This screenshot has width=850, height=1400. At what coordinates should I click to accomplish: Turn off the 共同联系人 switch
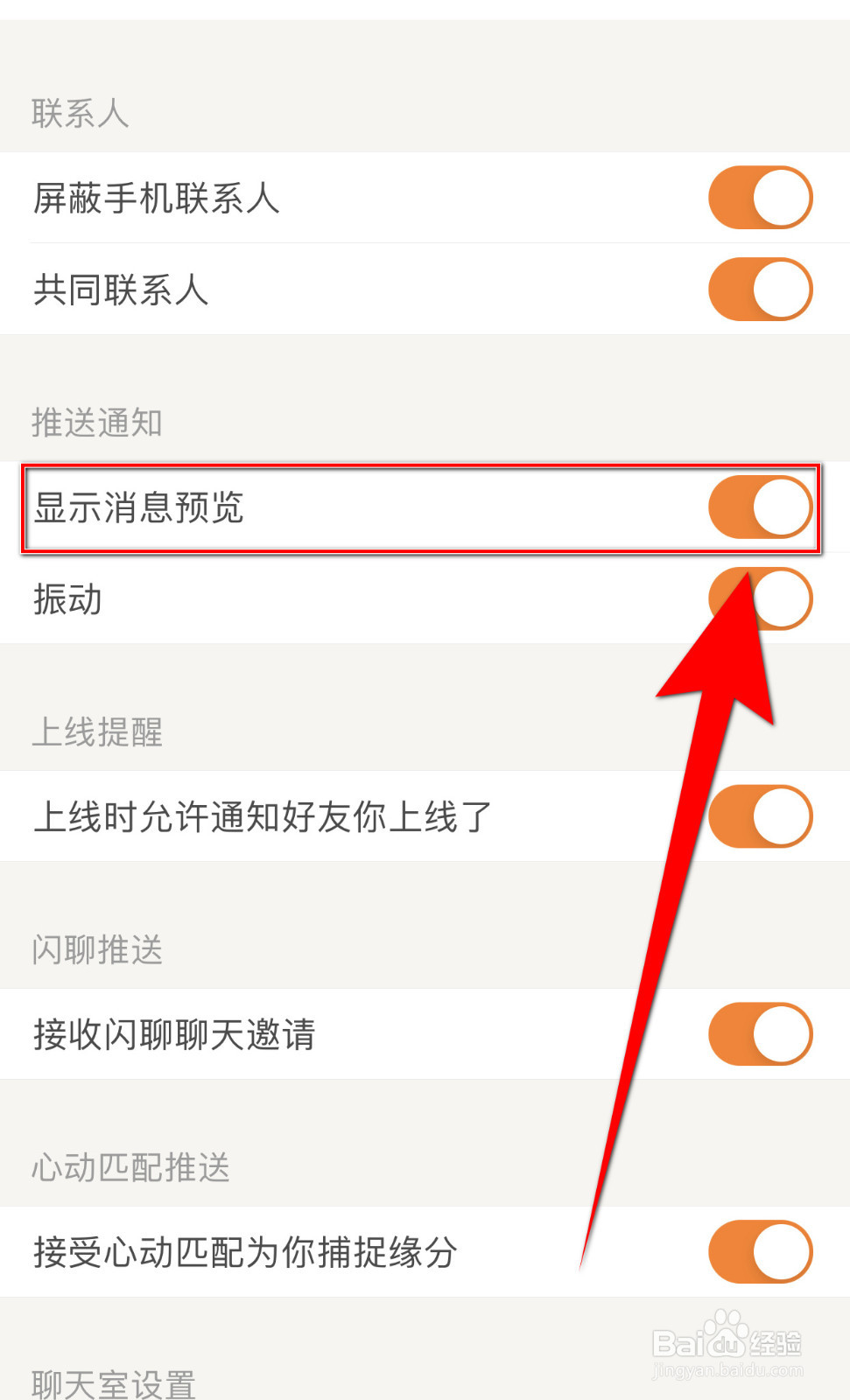tap(759, 289)
